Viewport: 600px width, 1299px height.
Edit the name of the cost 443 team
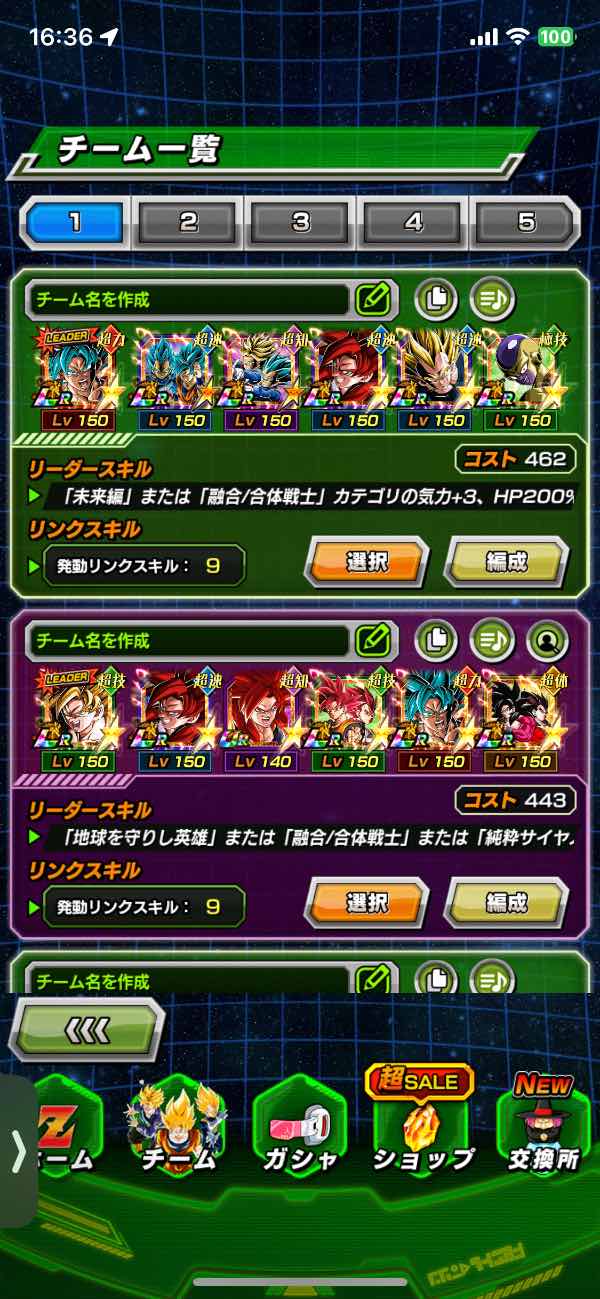(373, 639)
